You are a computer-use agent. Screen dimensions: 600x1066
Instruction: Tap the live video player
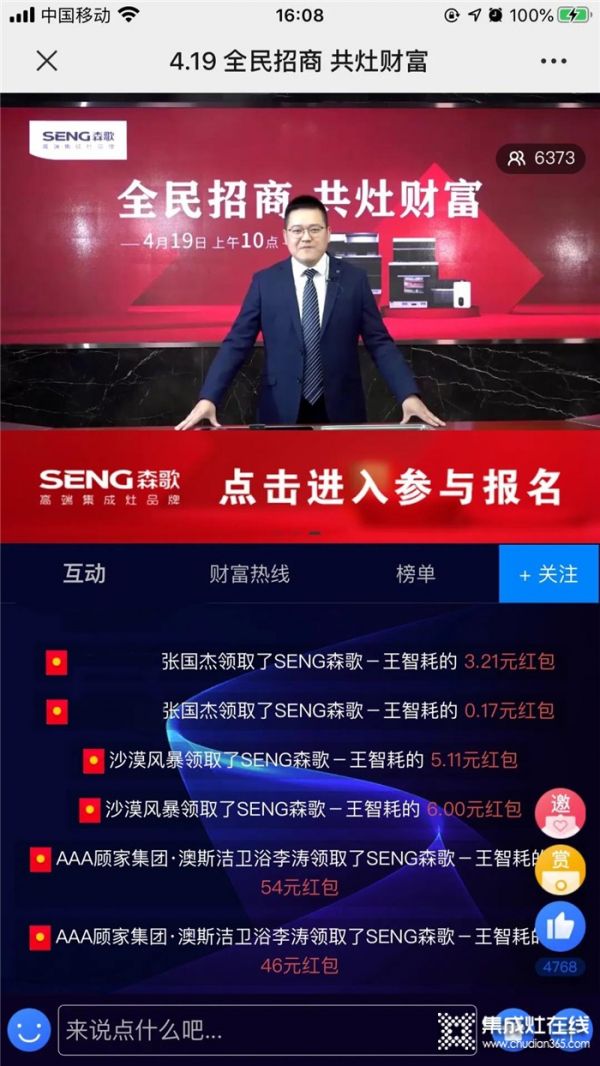[x=300, y=270]
